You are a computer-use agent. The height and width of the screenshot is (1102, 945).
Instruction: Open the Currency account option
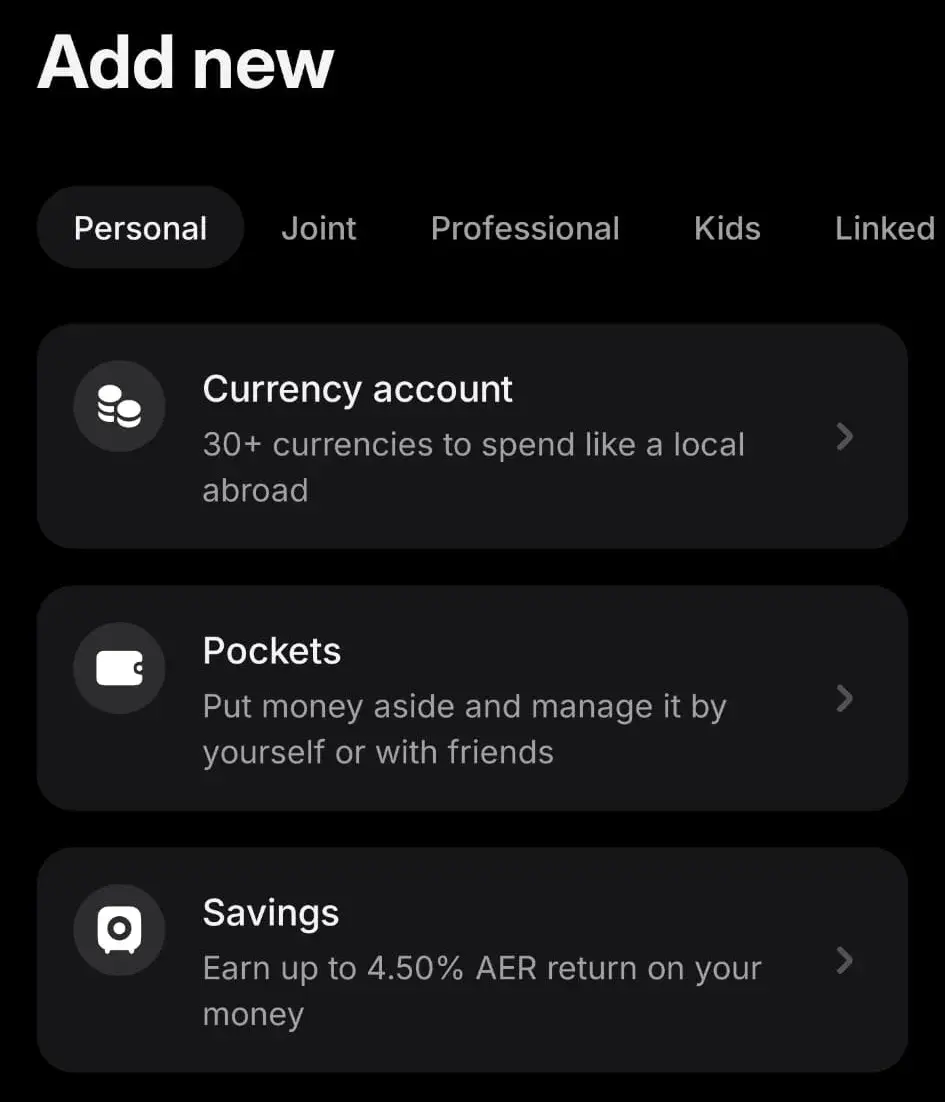tap(472, 436)
